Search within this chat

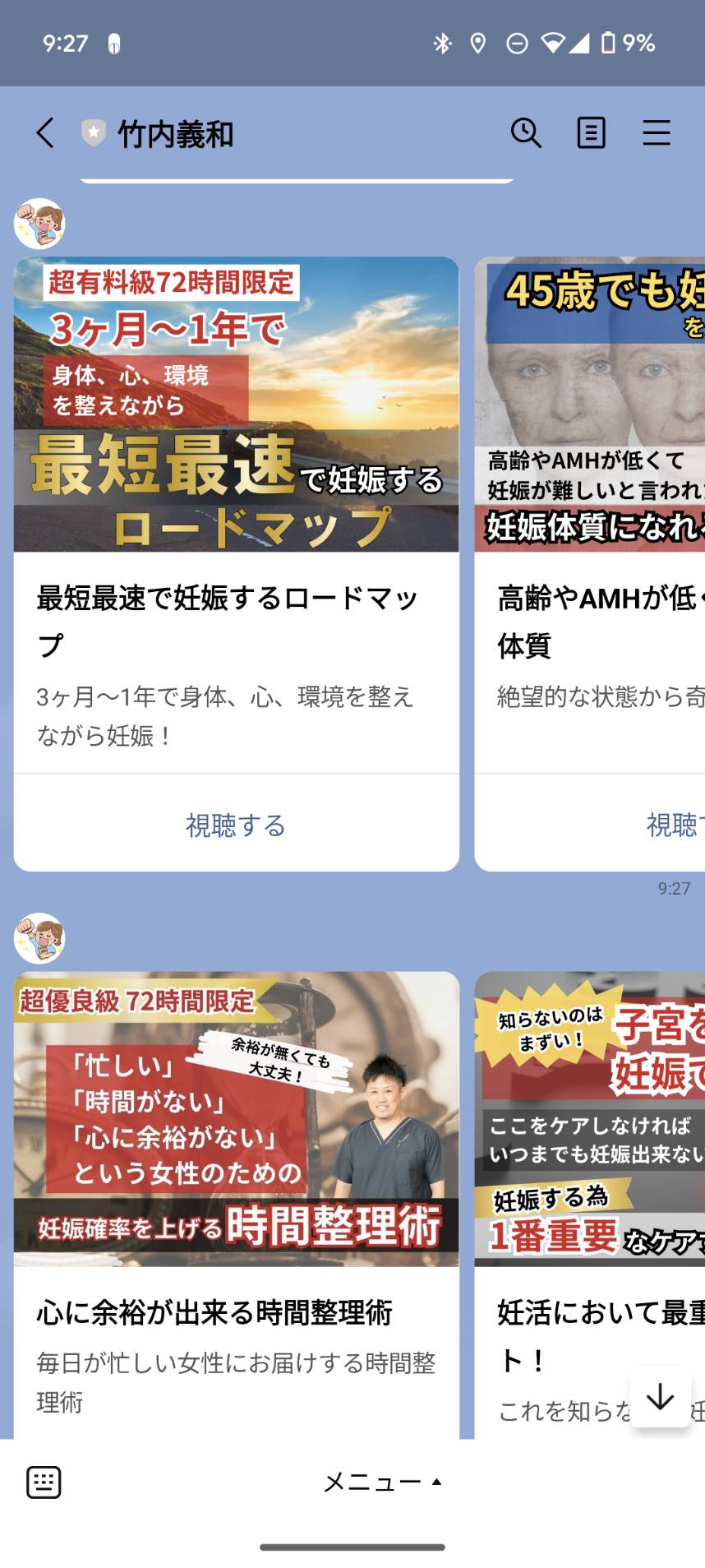tap(526, 132)
